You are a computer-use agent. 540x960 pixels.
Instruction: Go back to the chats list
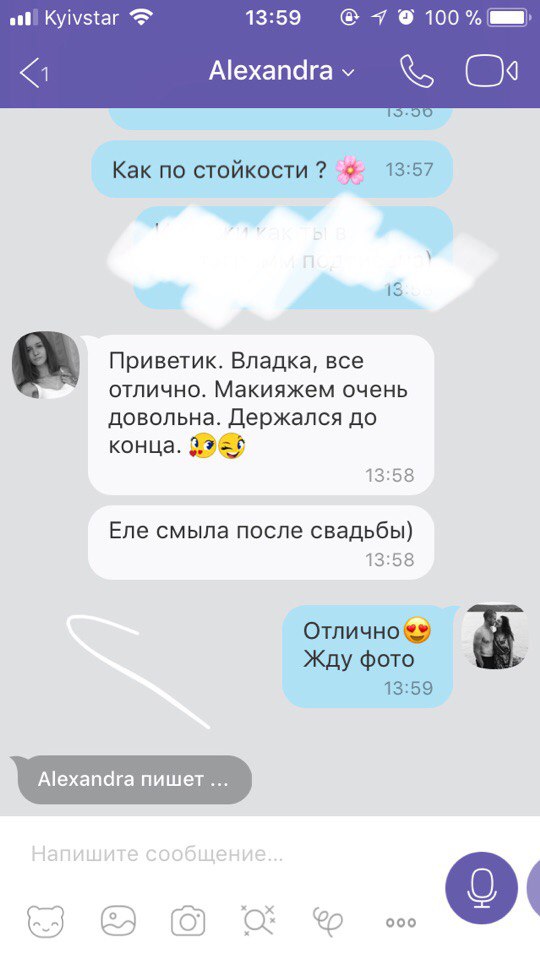[x=34, y=72]
